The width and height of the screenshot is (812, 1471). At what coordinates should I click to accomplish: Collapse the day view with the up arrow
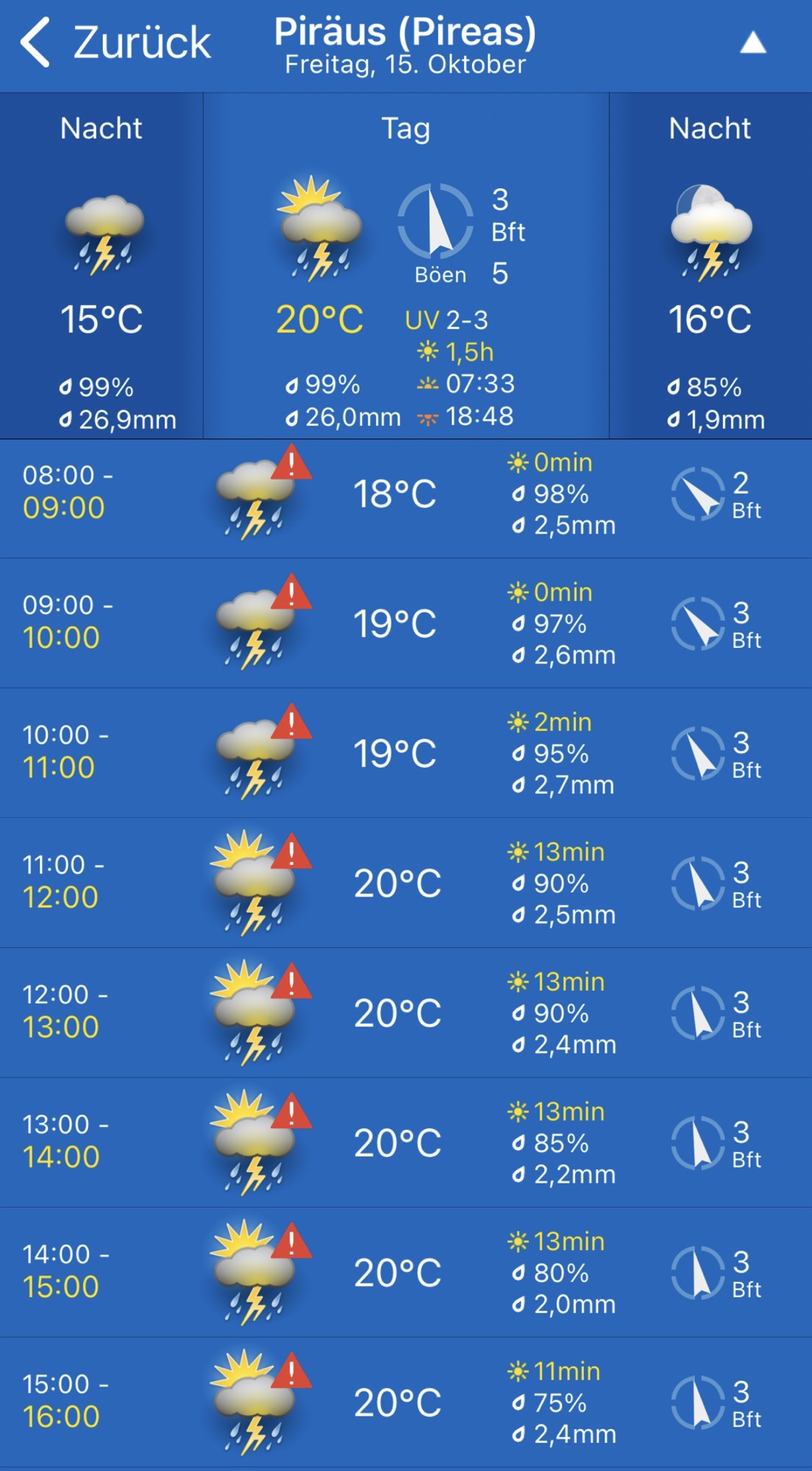tap(752, 43)
